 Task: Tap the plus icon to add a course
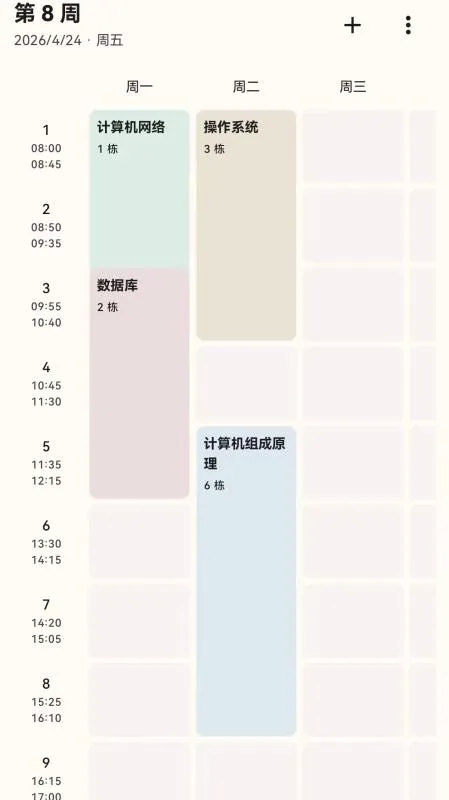353,25
